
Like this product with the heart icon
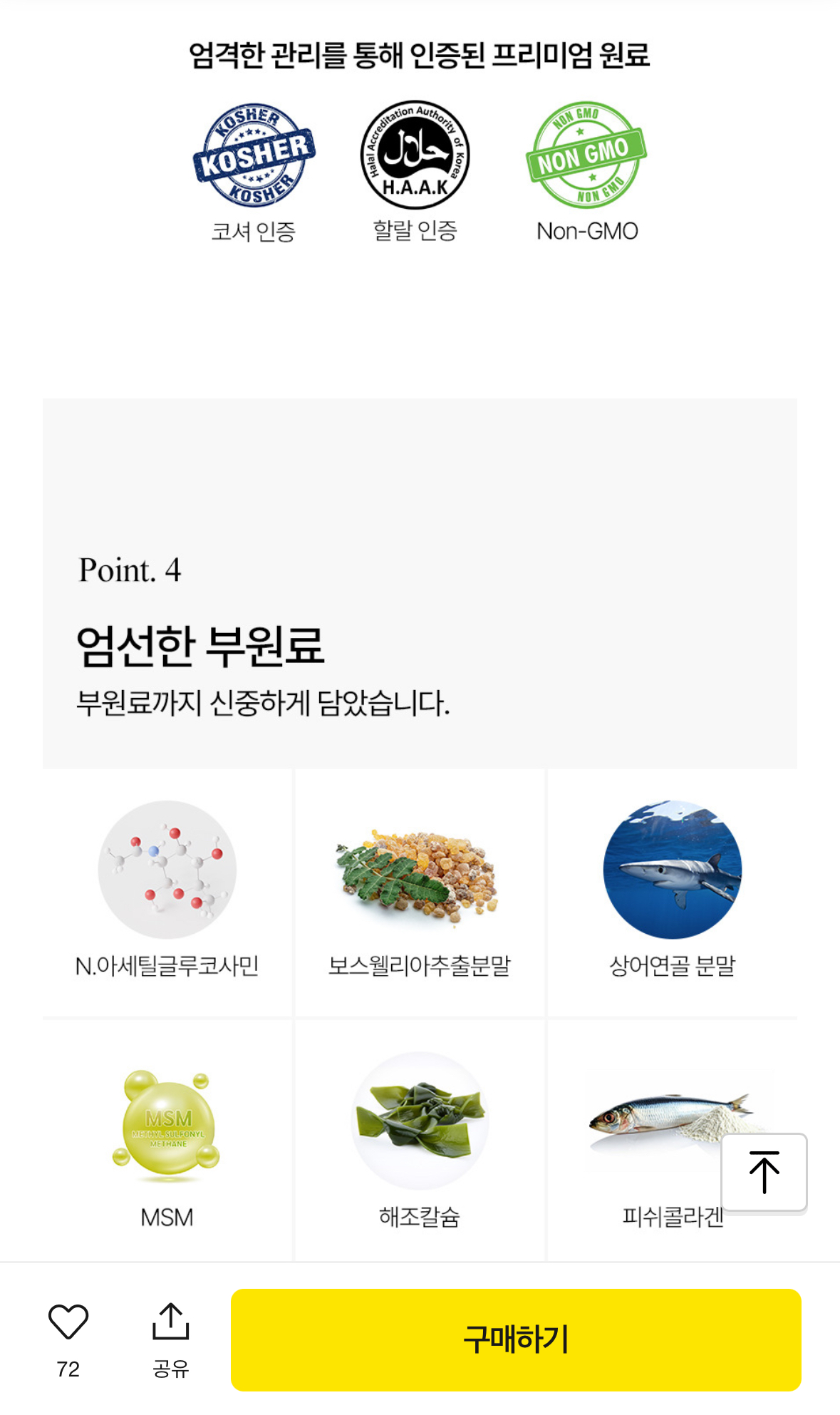(68, 1322)
